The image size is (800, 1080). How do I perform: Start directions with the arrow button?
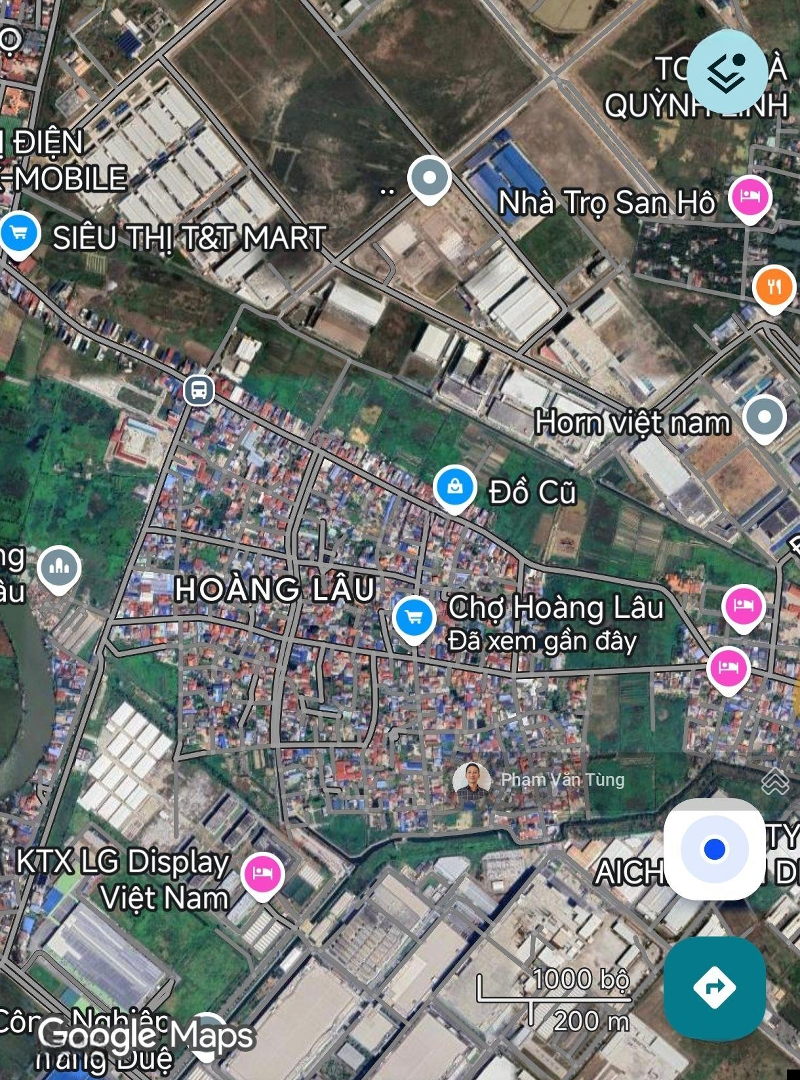click(714, 988)
